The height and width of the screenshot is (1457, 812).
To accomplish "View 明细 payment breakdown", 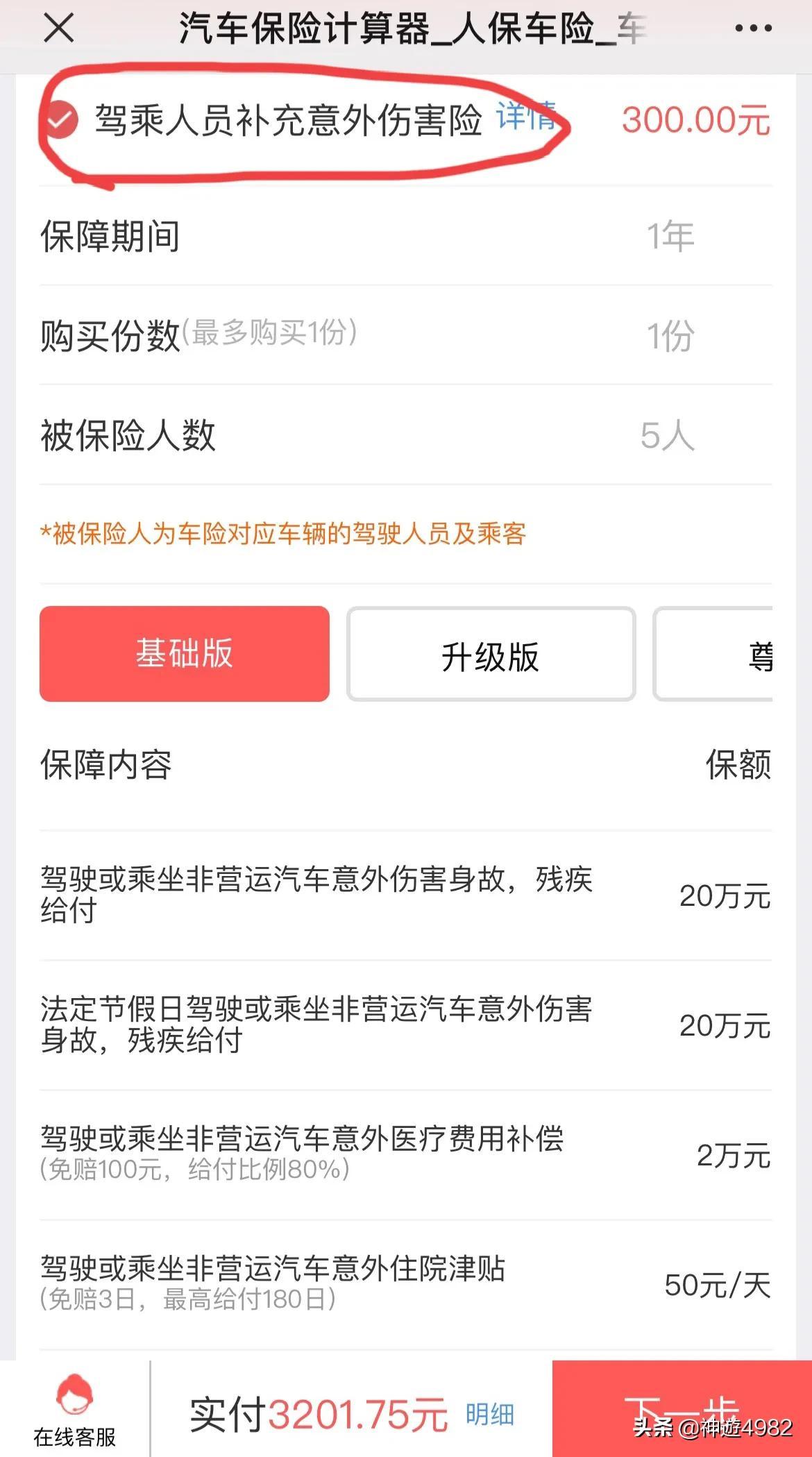I will coord(490,1414).
